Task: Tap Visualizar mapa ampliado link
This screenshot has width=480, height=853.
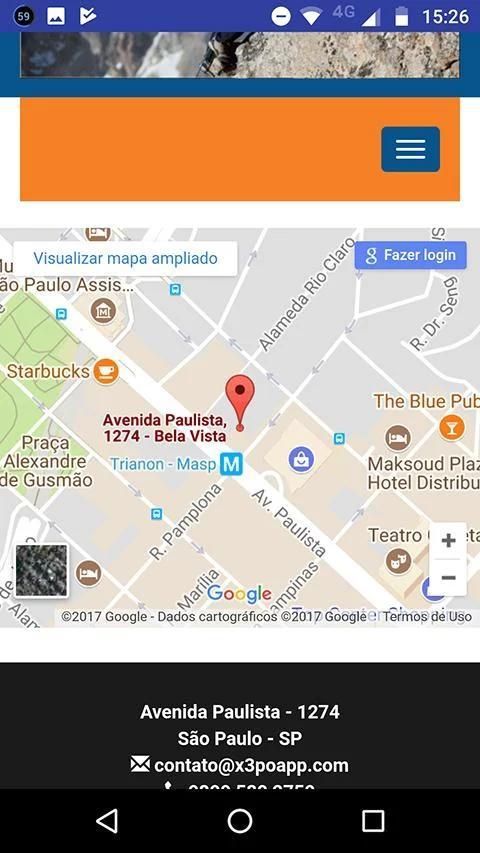Action: coord(125,258)
